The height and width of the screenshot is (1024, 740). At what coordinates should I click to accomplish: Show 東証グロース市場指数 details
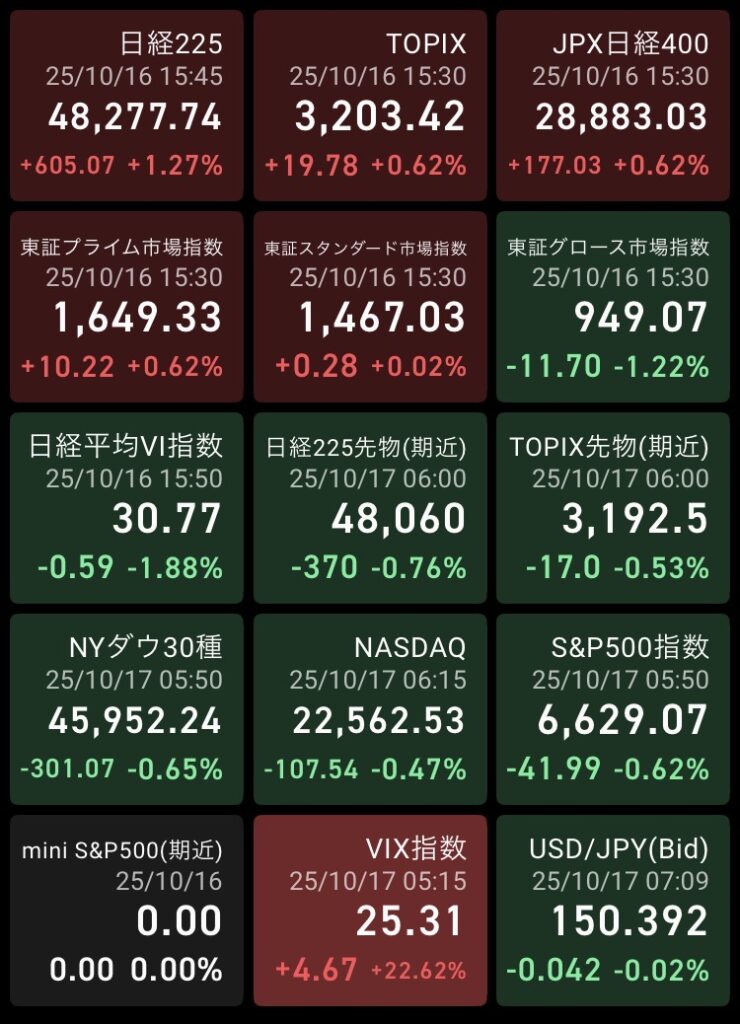613,307
